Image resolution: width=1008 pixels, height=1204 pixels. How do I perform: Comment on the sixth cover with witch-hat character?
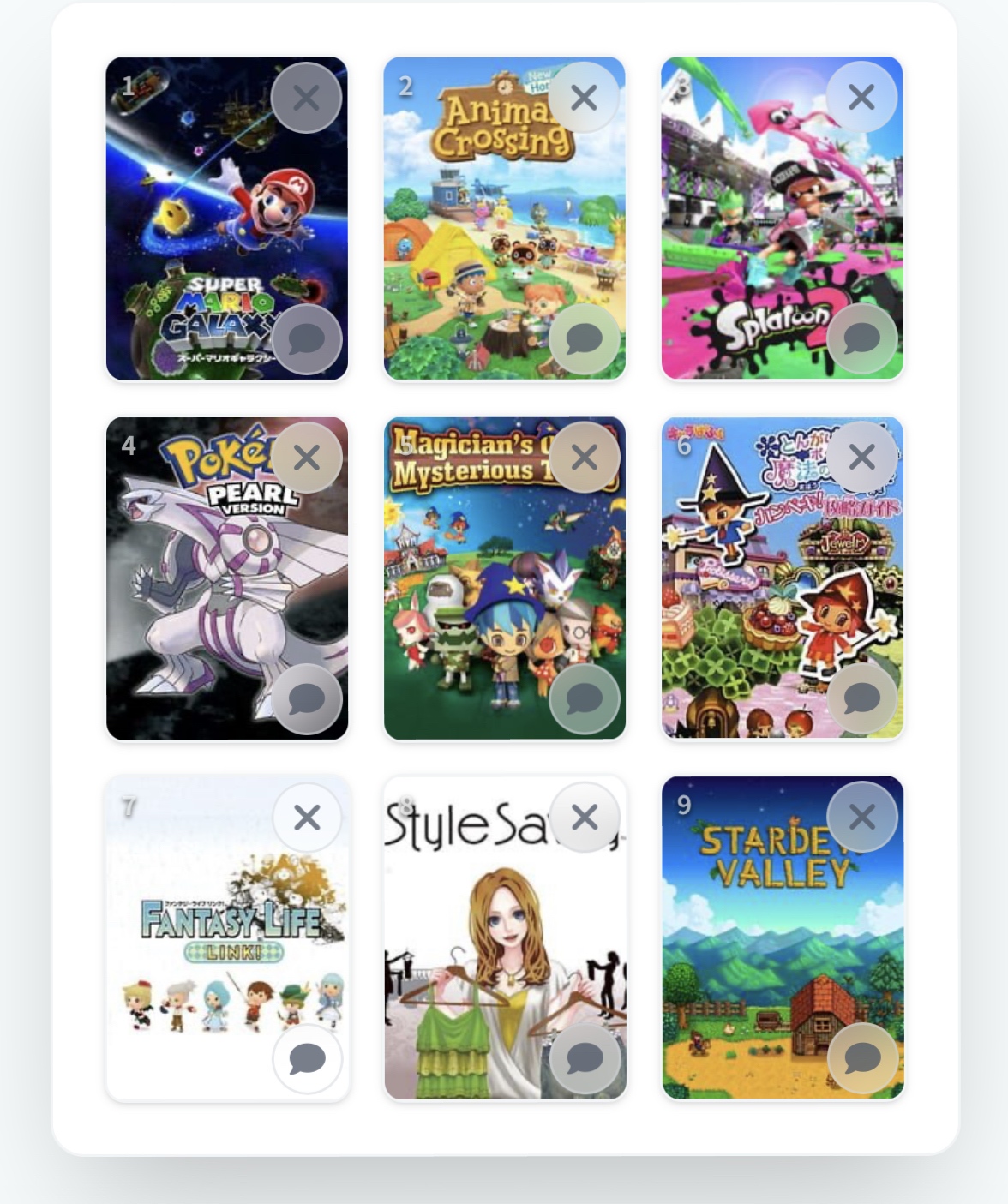[861, 699]
